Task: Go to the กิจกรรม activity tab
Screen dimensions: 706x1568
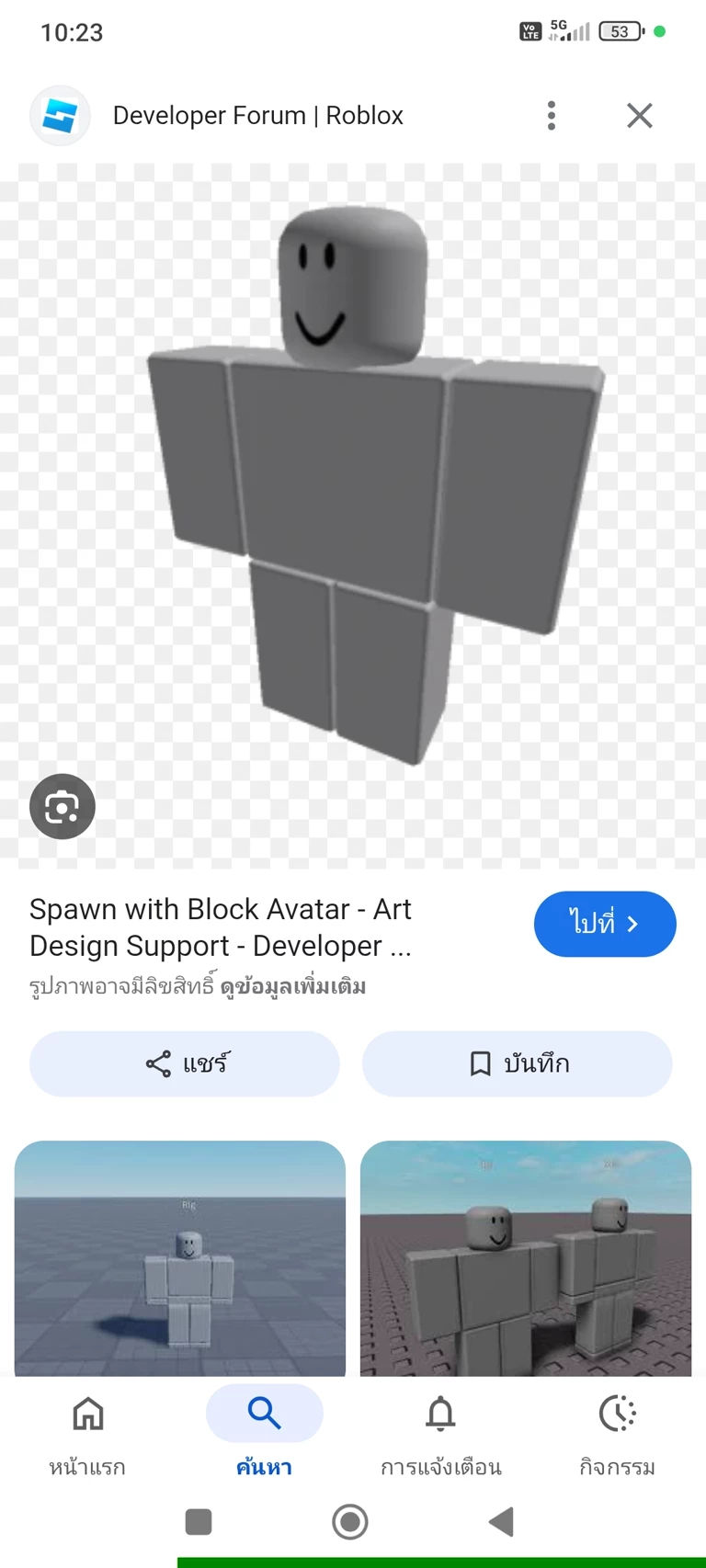Action: pos(617,1432)
